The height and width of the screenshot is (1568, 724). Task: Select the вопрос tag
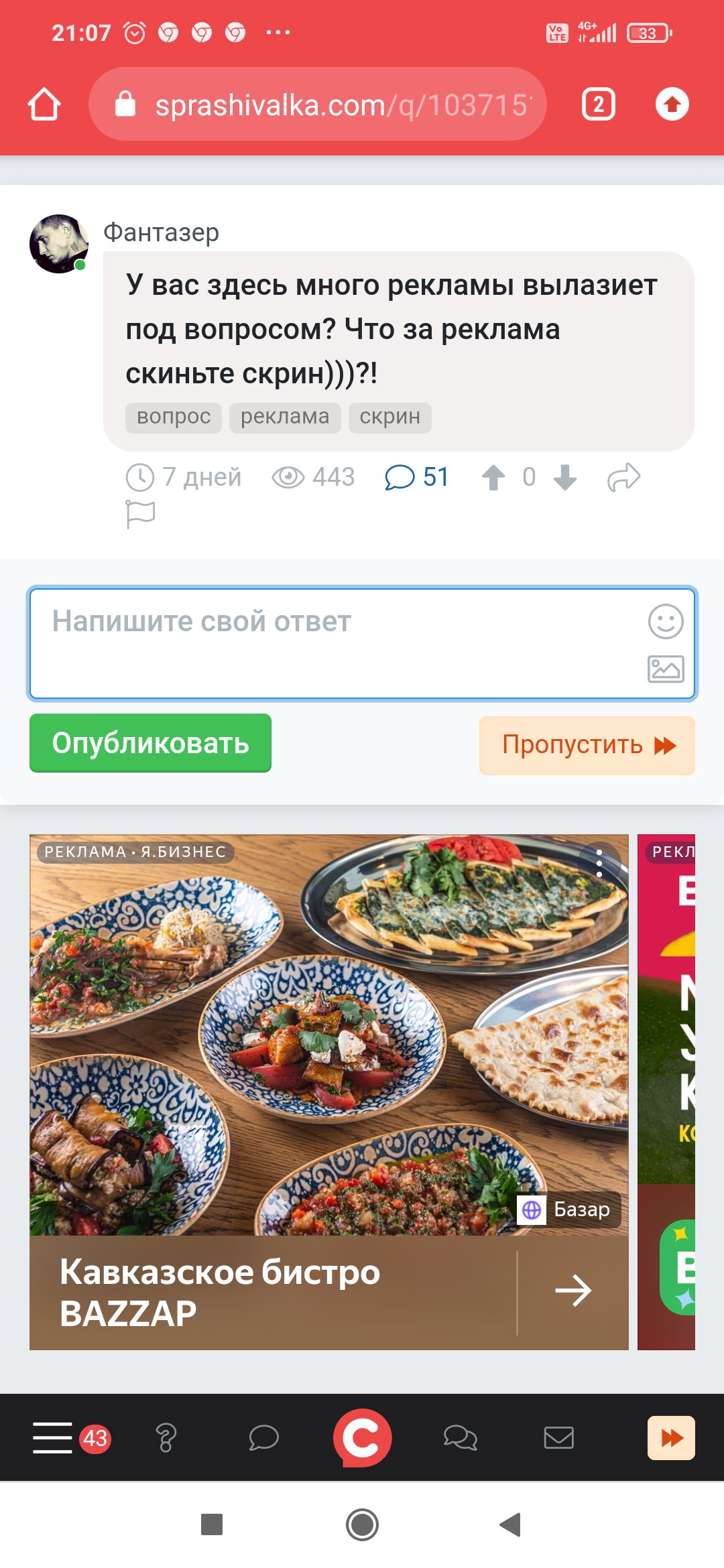pyautogui.click(x=174, y=417)
